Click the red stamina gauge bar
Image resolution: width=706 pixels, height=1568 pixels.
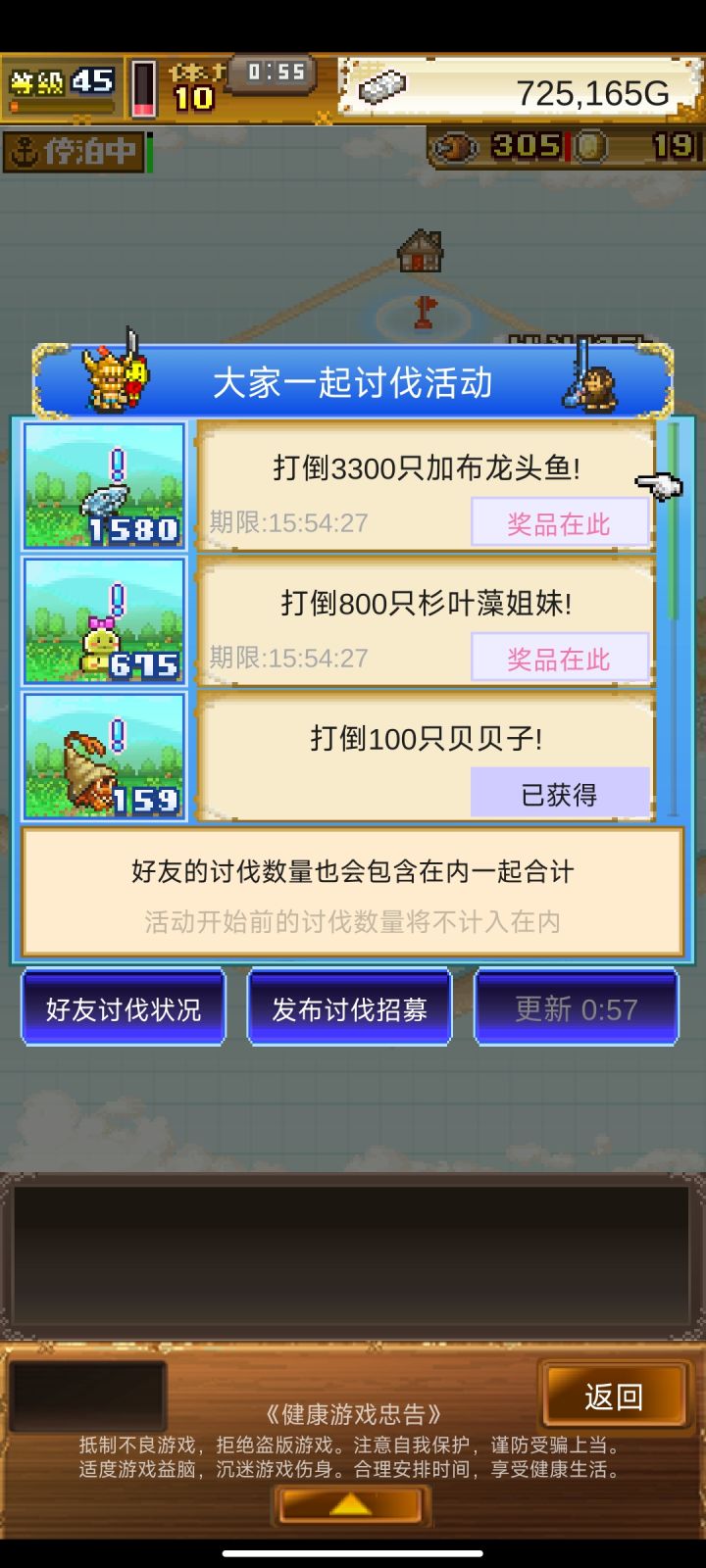click(143, 88)
